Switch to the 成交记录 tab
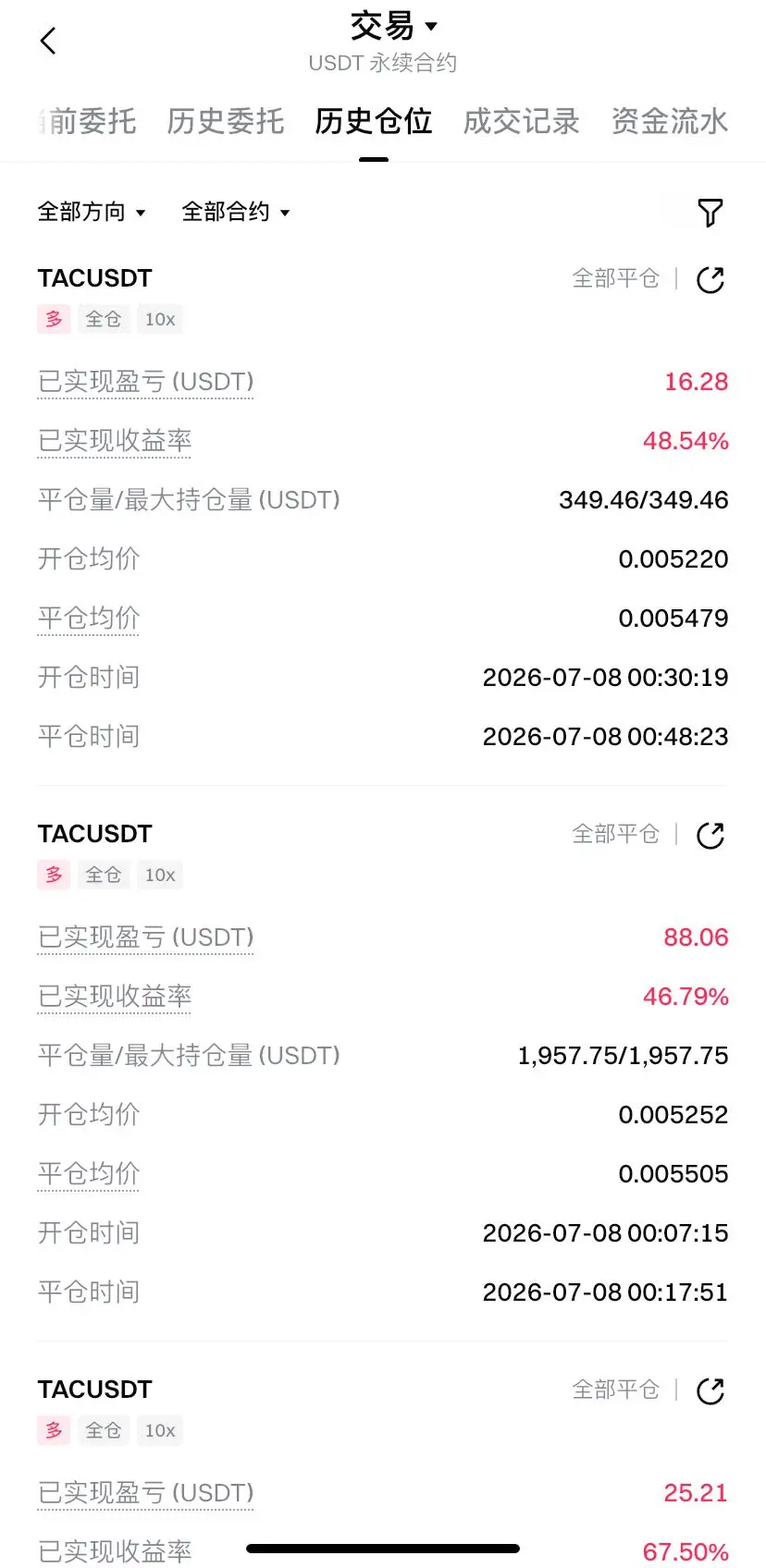This screenshot has height=1568, width=766. click(521, 121)
